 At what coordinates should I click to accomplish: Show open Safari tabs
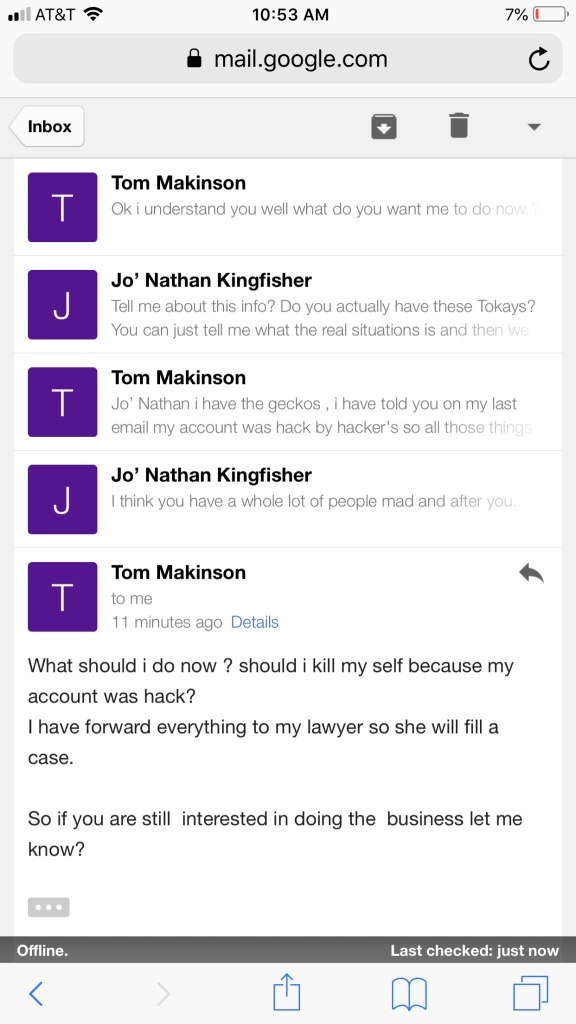tap(531, 993)
